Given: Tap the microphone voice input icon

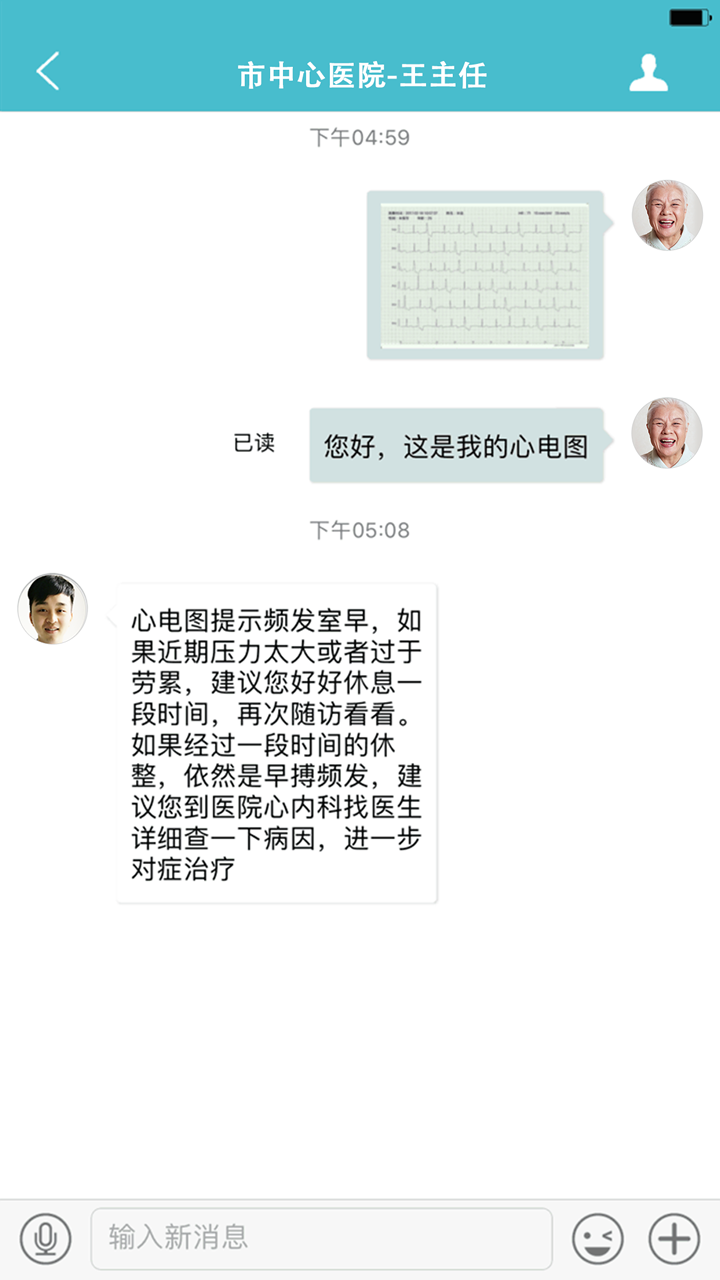Looking at the screenshot, I should tap(44, 1238).
